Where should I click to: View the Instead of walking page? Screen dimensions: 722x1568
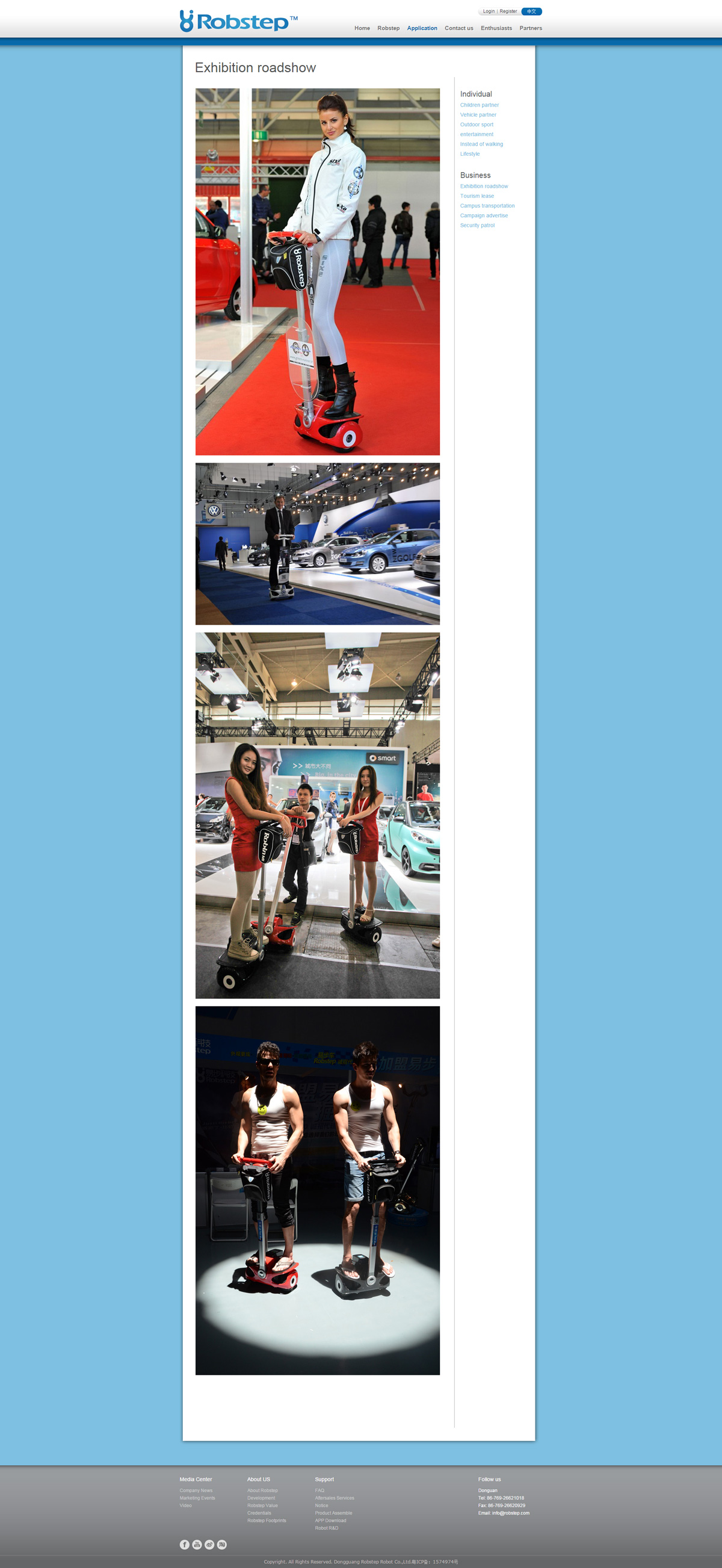481,144
